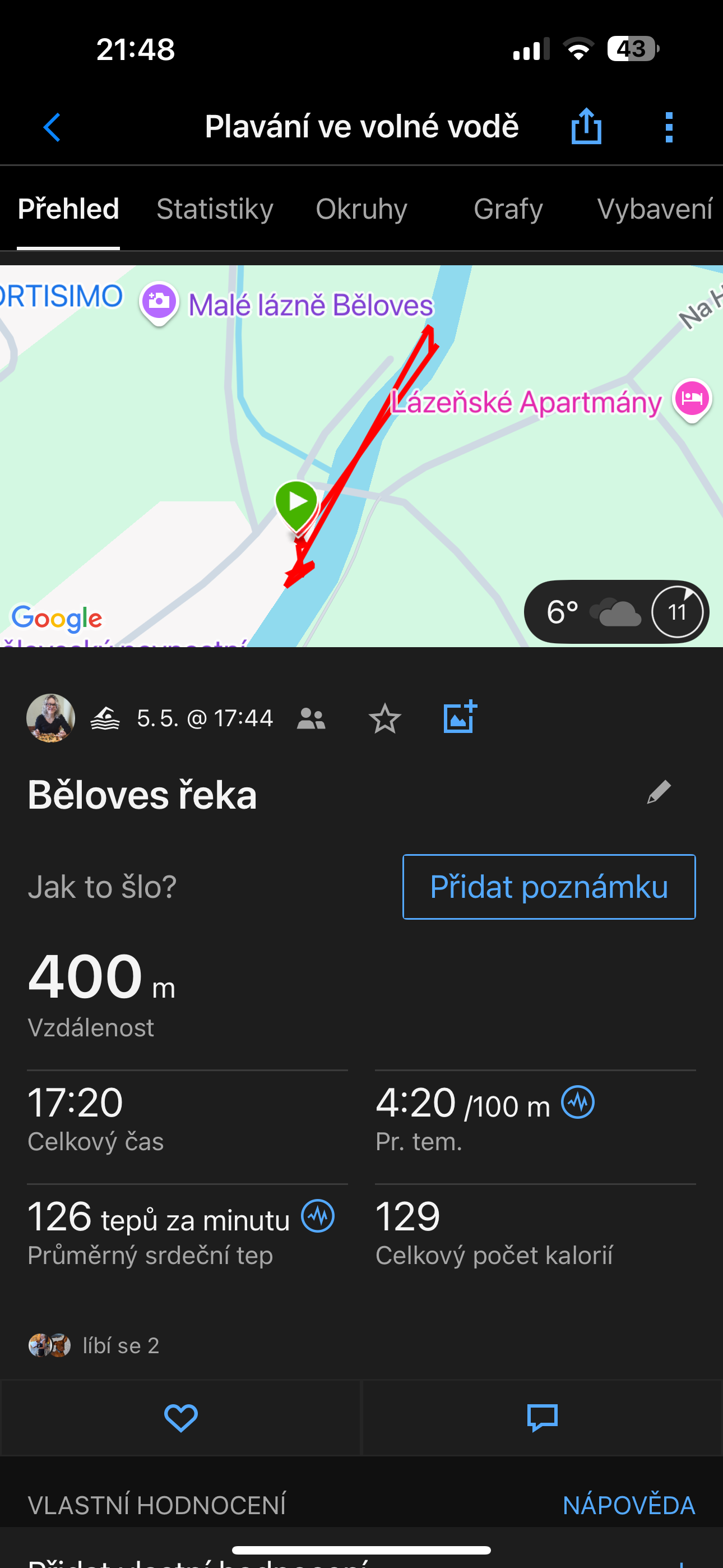The image size is (723, 1568).
Task: Share this open water swim activity
Action: (x=586, y=126)
